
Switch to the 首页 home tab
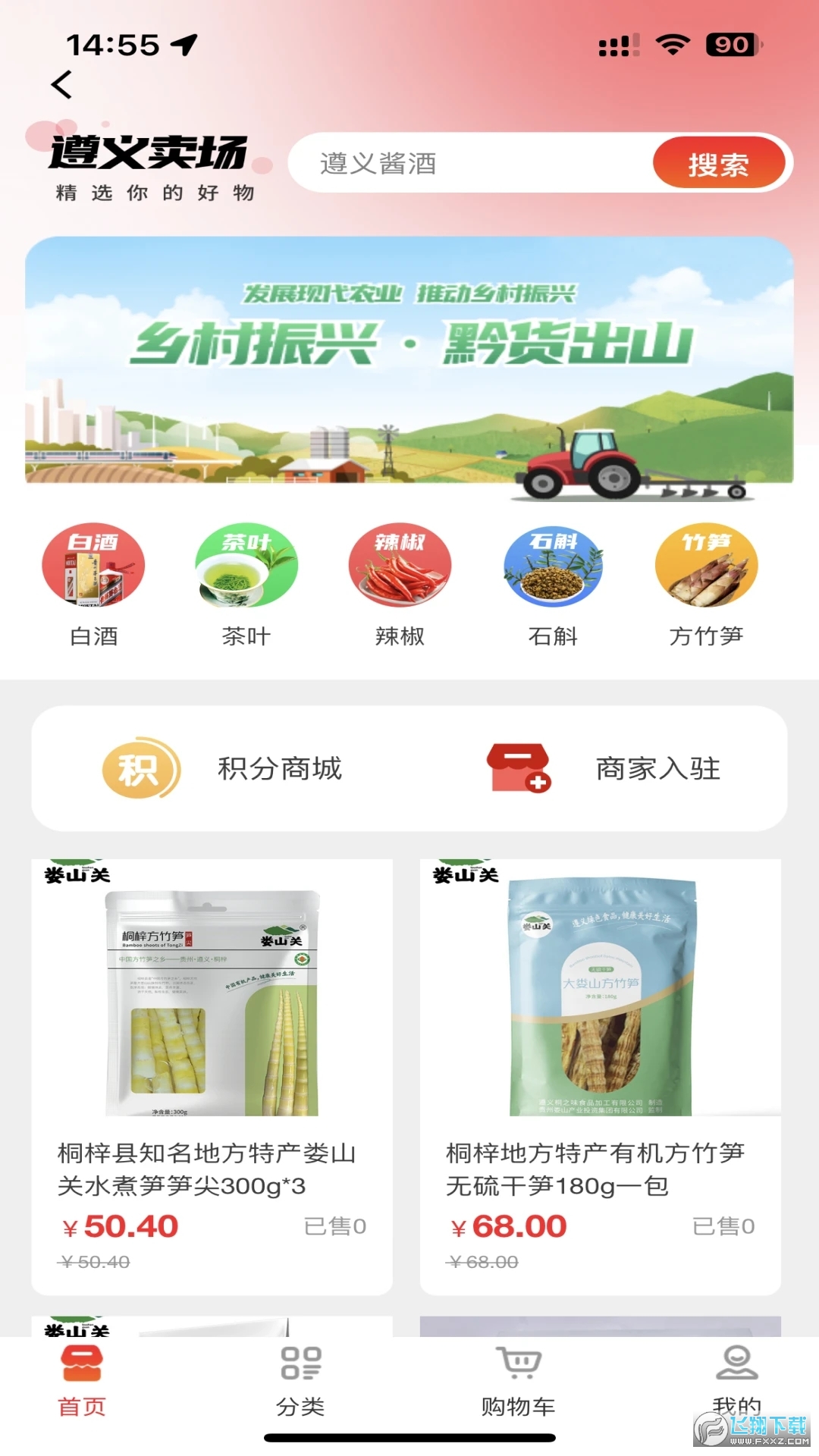pyautogui.click(x=83, y=1388)
